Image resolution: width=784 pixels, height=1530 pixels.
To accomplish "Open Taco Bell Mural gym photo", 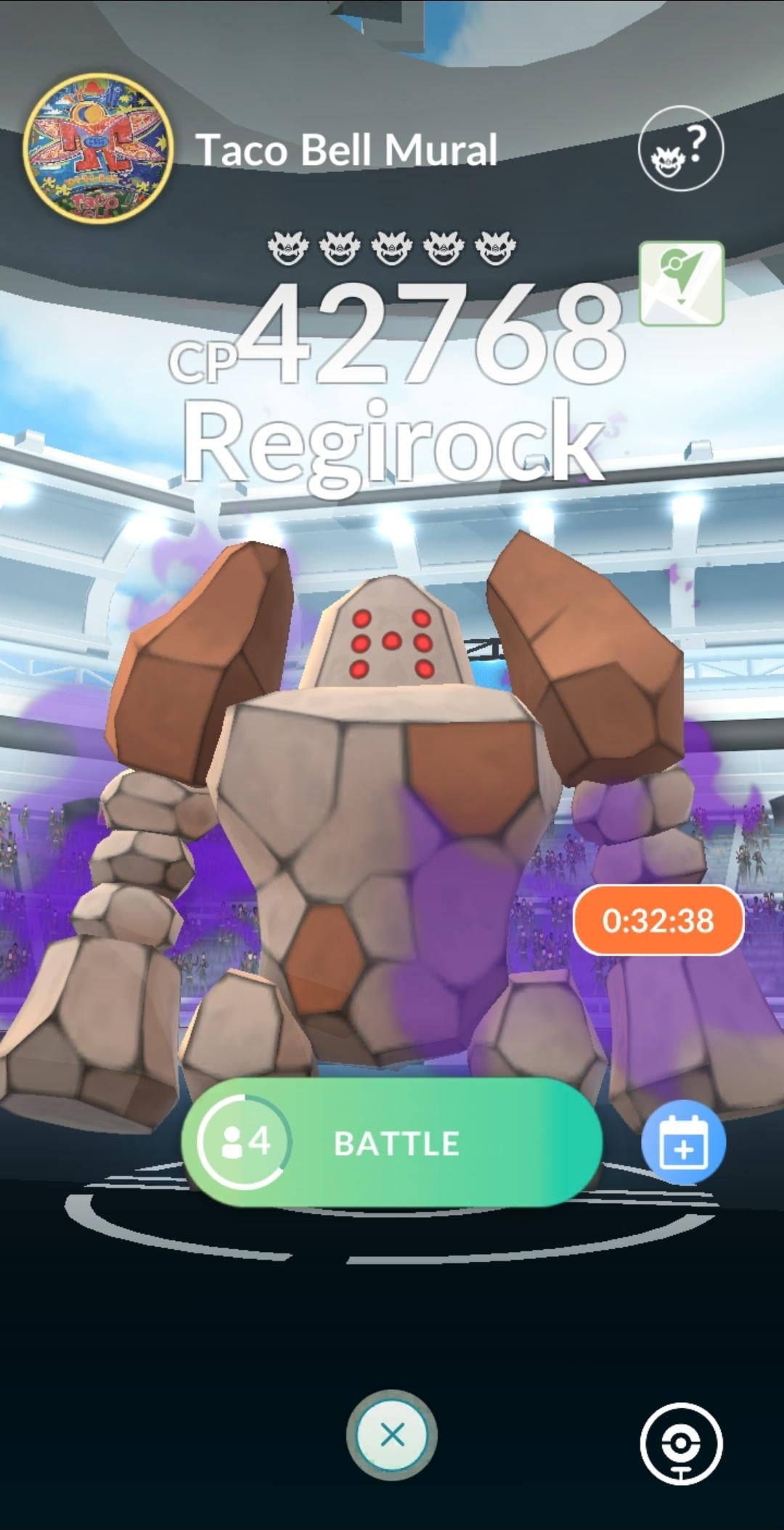I will coord(98,150).
